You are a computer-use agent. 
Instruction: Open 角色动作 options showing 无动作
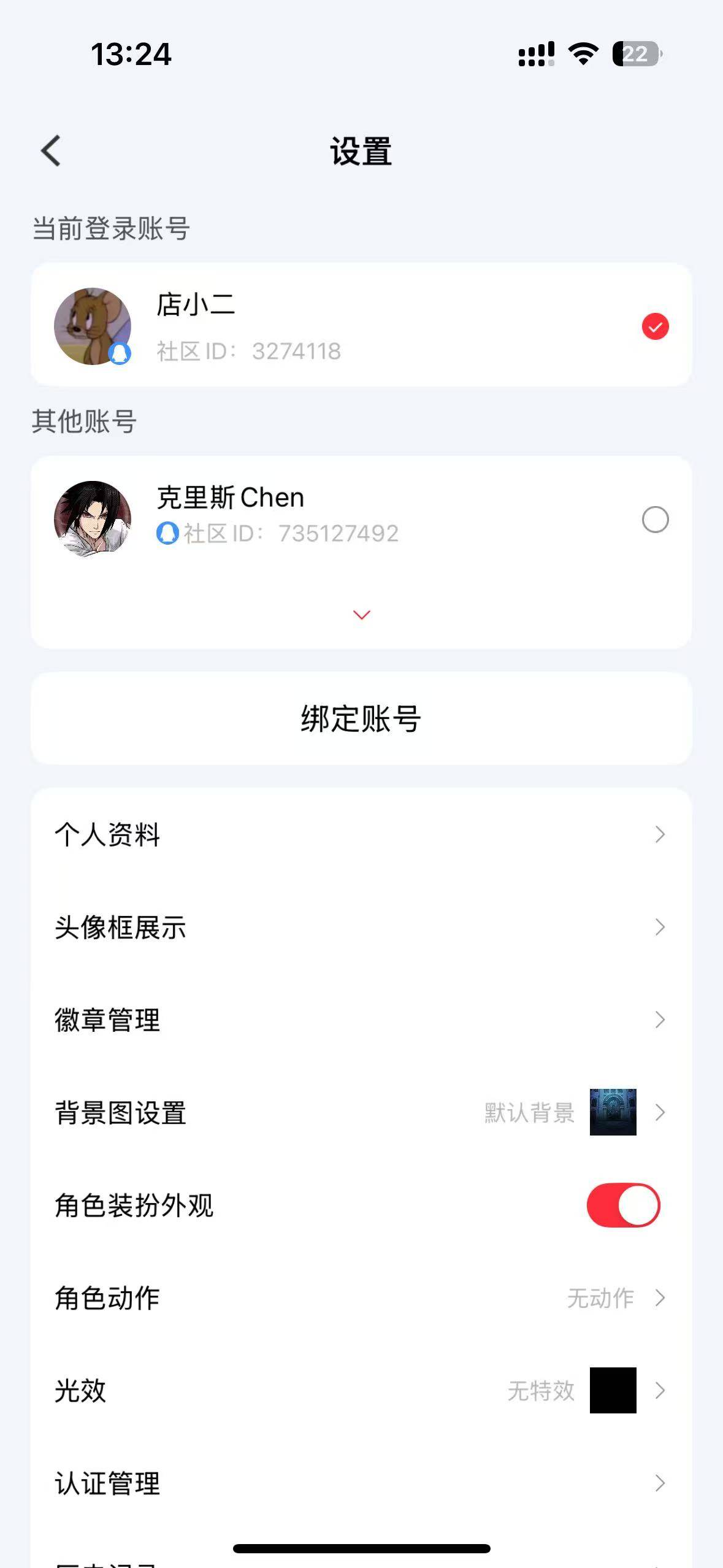659,1299
